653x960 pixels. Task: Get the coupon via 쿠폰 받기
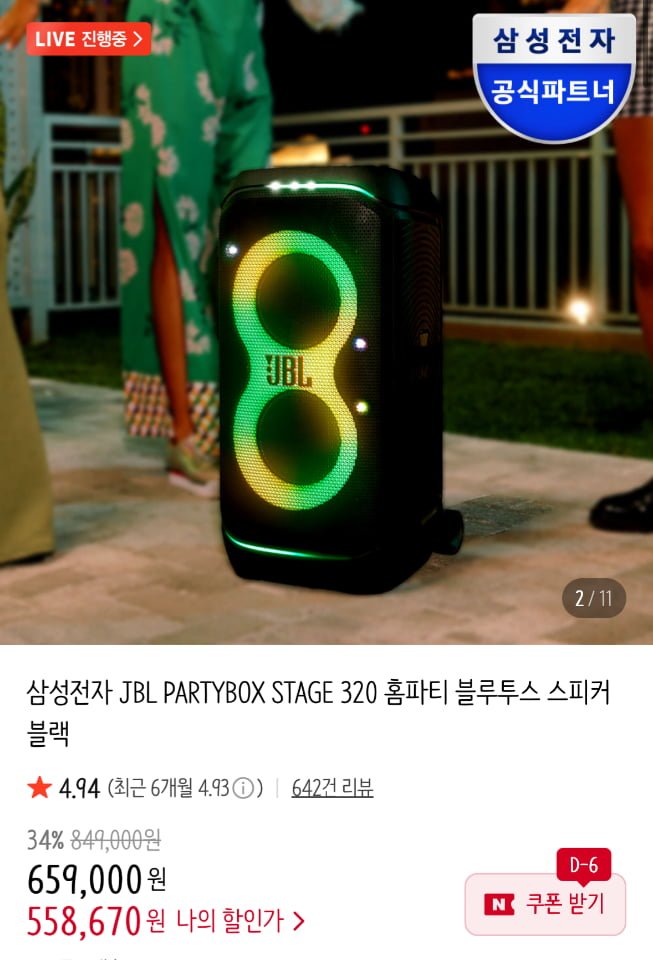point(545,904)
